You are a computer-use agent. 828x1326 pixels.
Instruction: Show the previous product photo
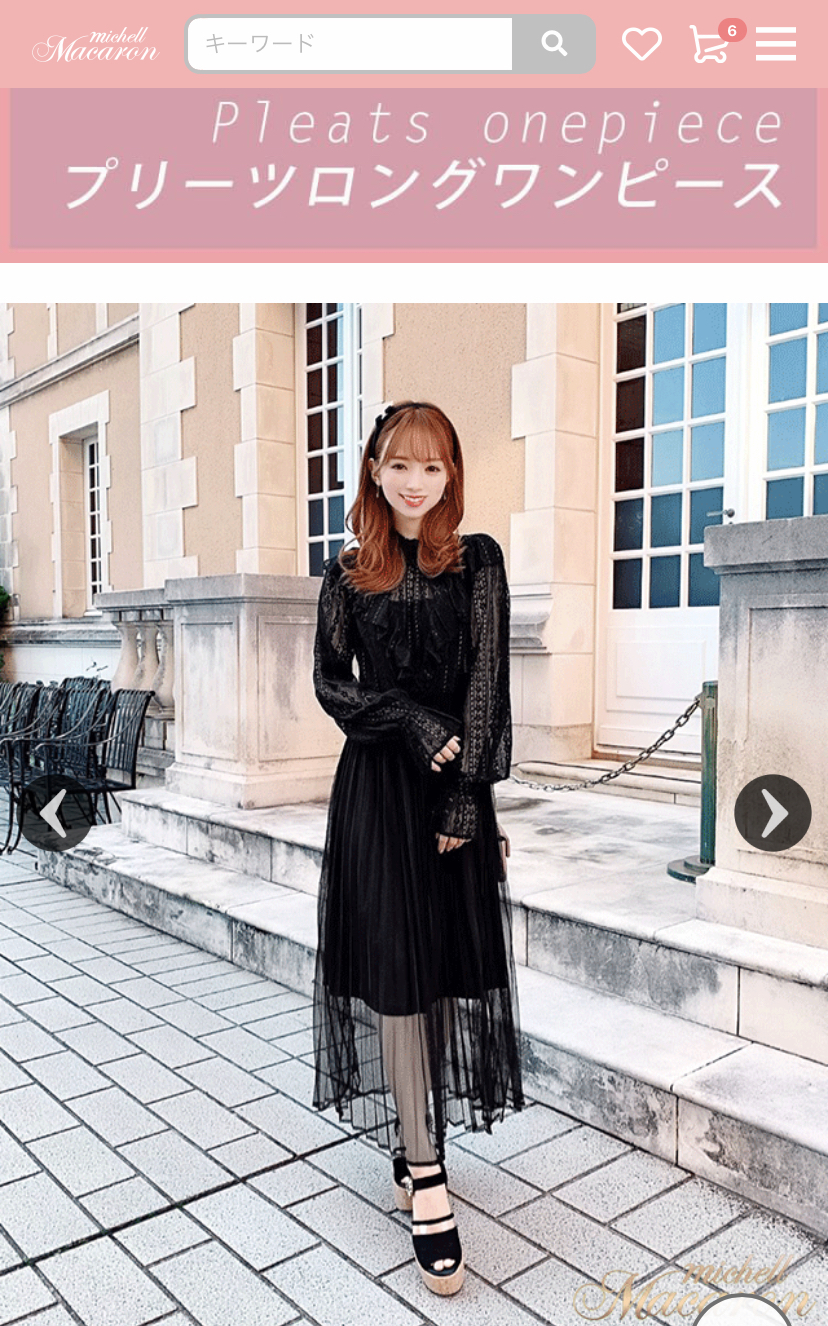pos(56,813)
